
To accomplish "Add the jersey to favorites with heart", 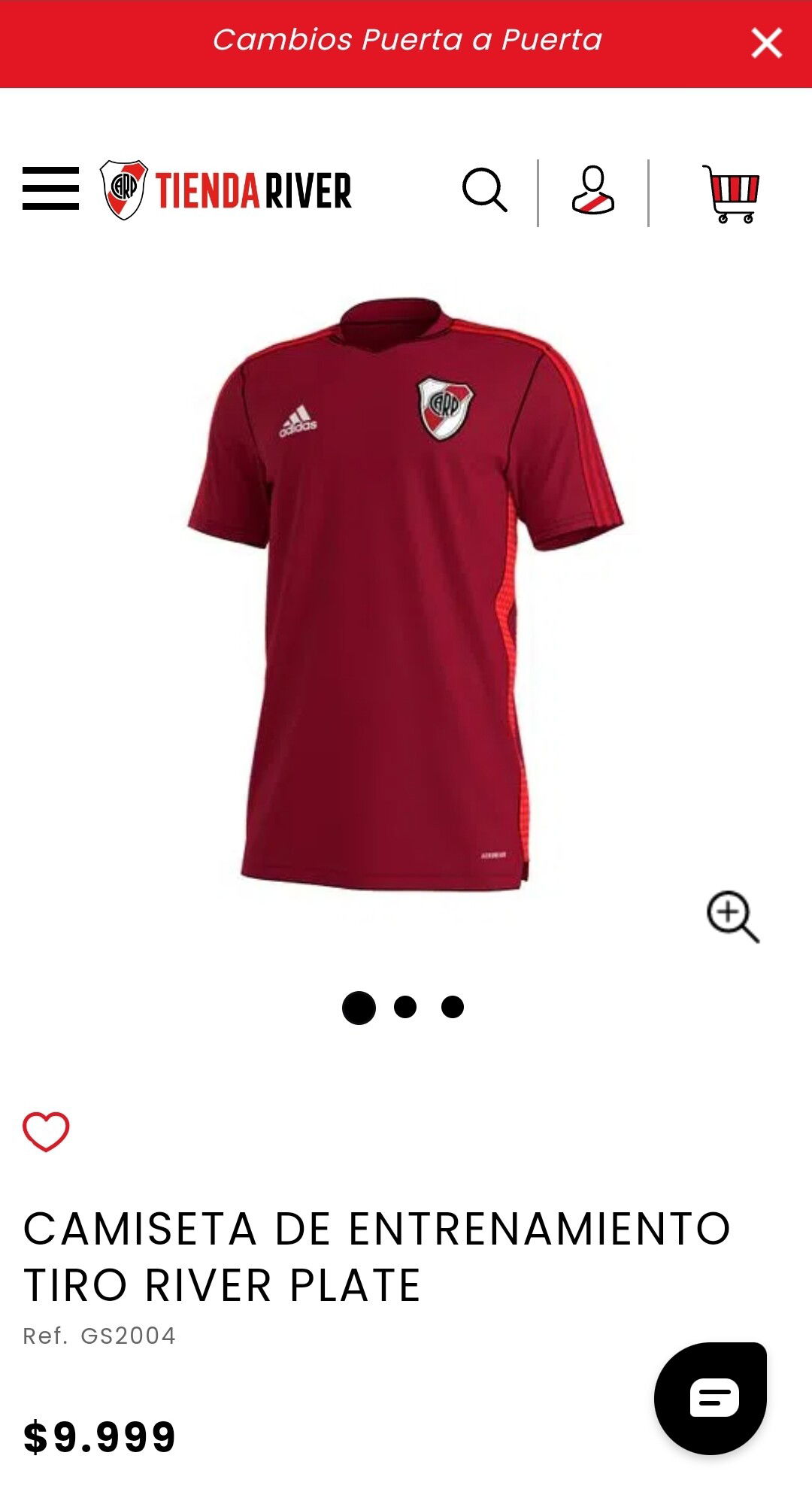I will [x=46, y=1131].
